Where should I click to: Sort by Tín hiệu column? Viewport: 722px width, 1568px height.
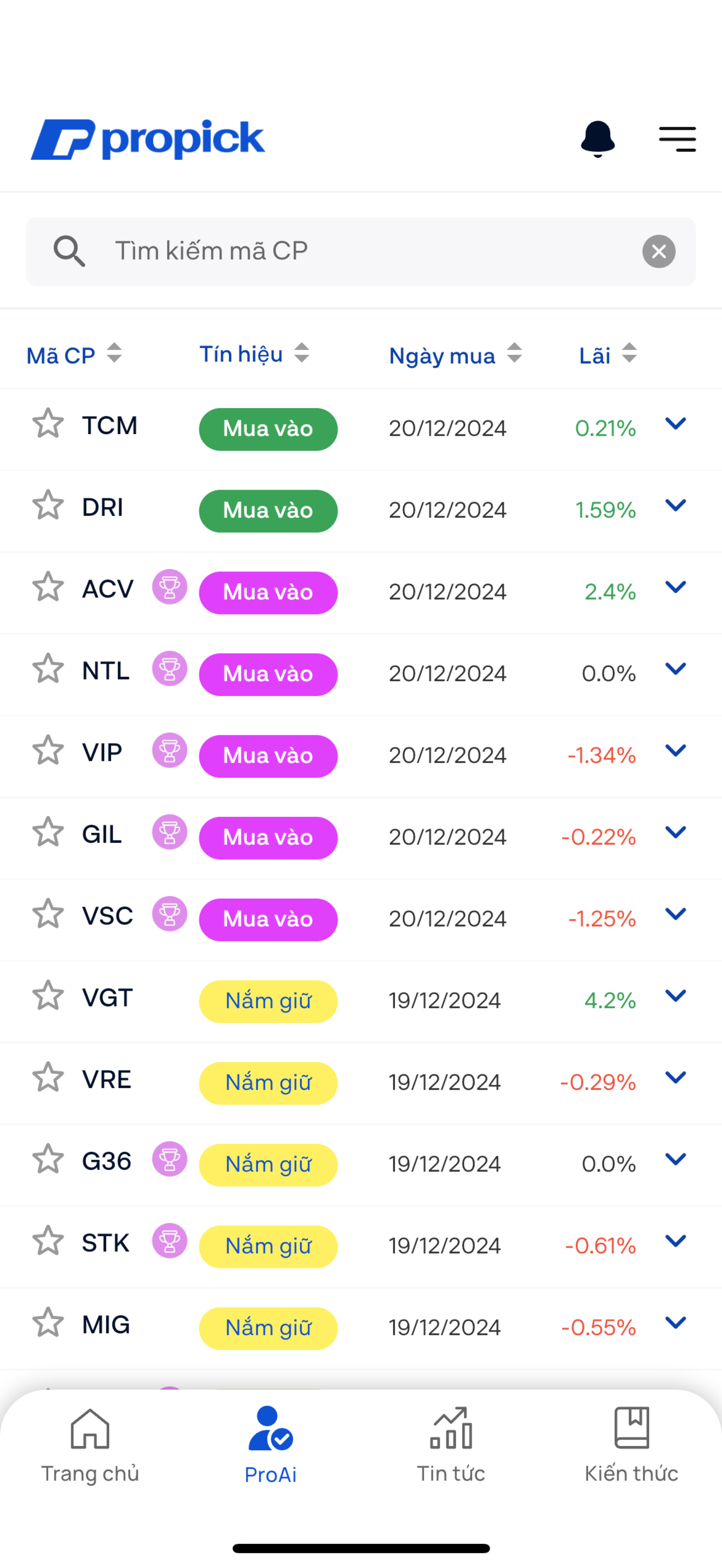255,354
